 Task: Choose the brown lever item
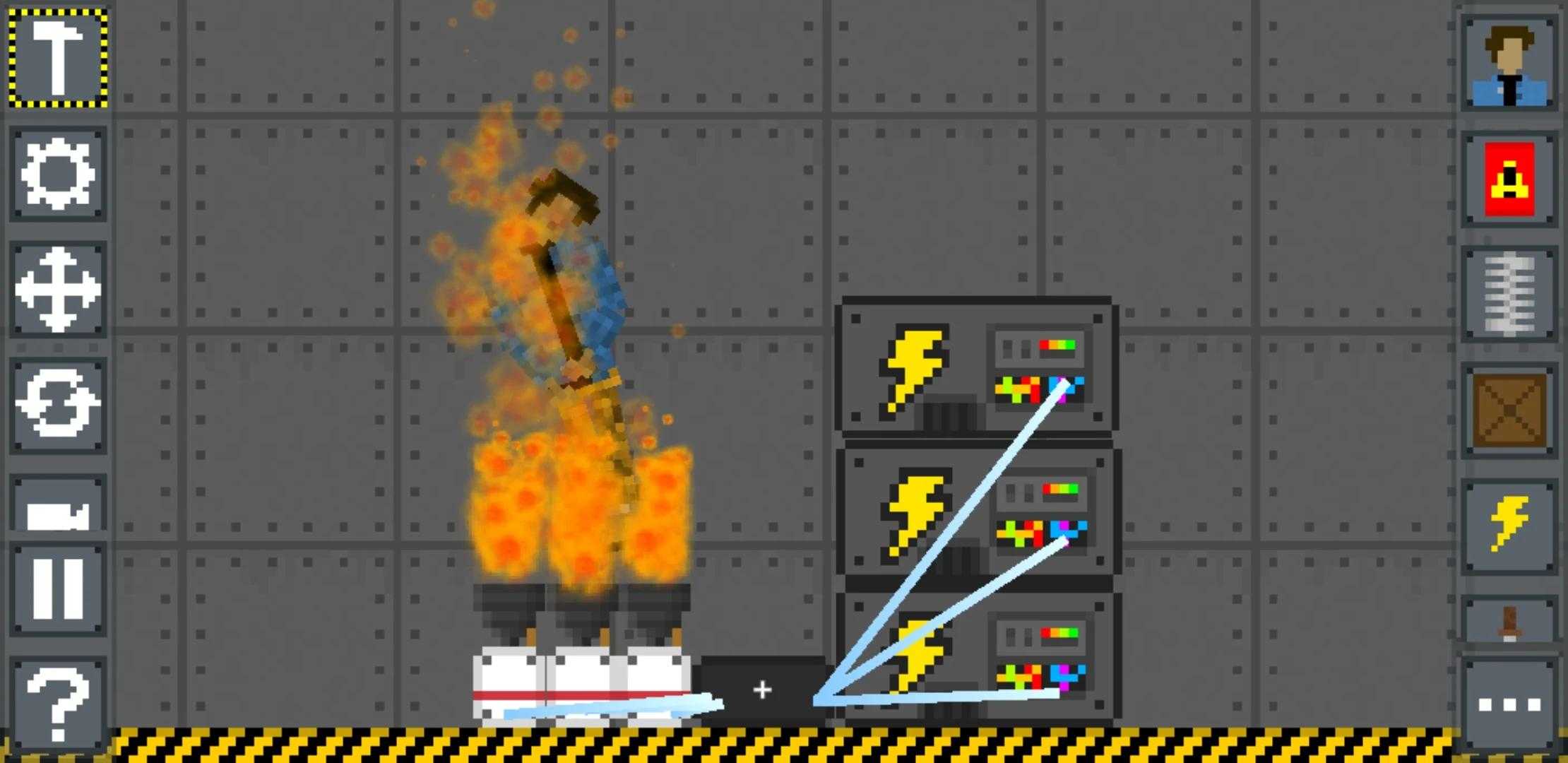click(1509, 624)
